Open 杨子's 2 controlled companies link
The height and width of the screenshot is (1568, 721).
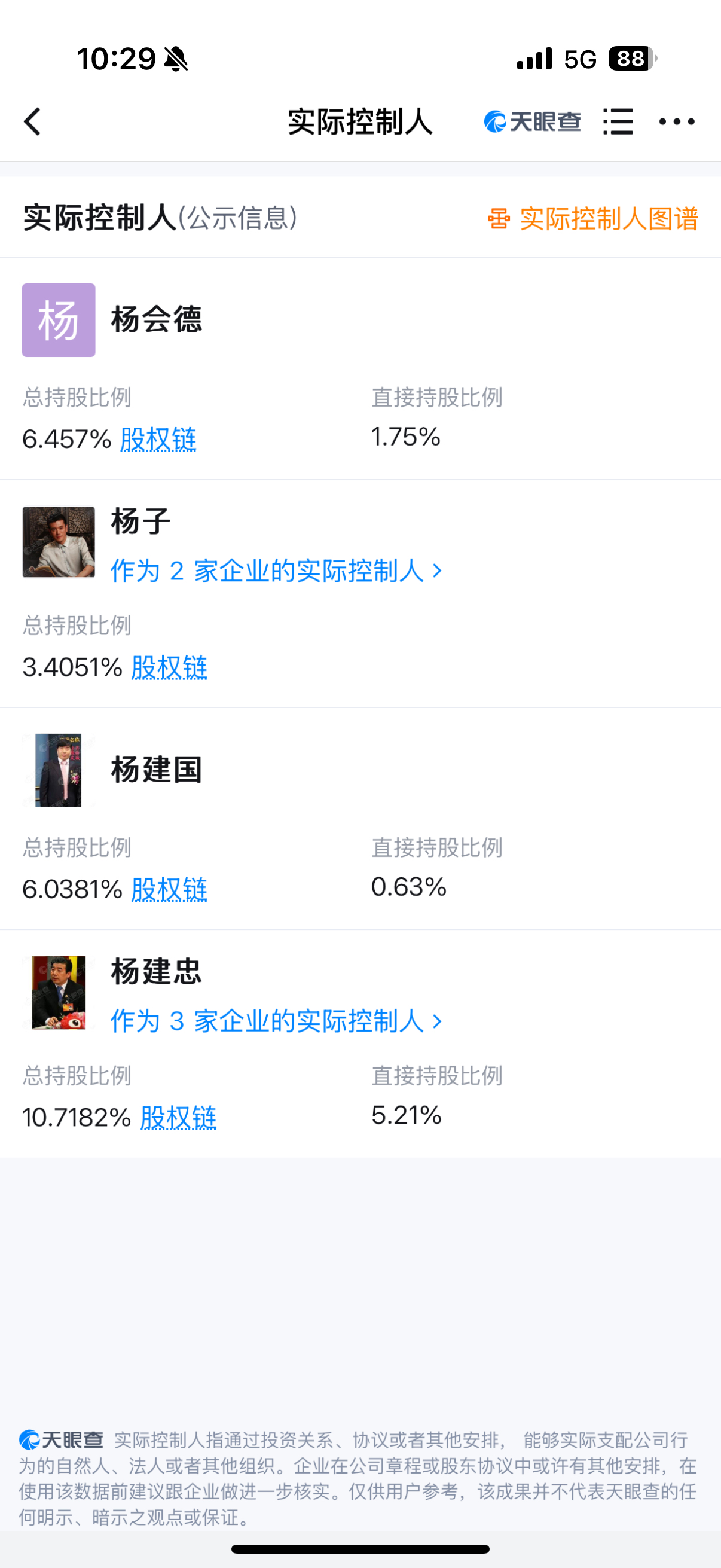coord(276,571)
